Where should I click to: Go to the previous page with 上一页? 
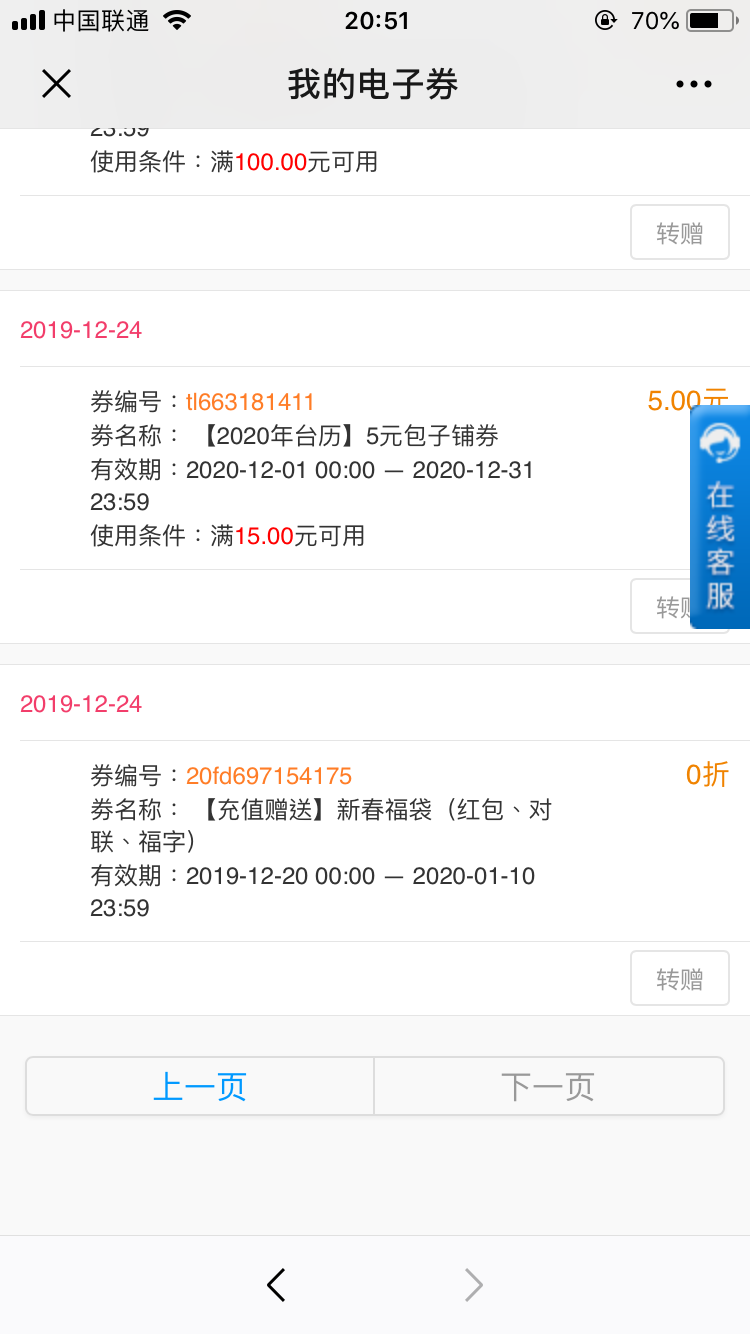(200, 1086)
